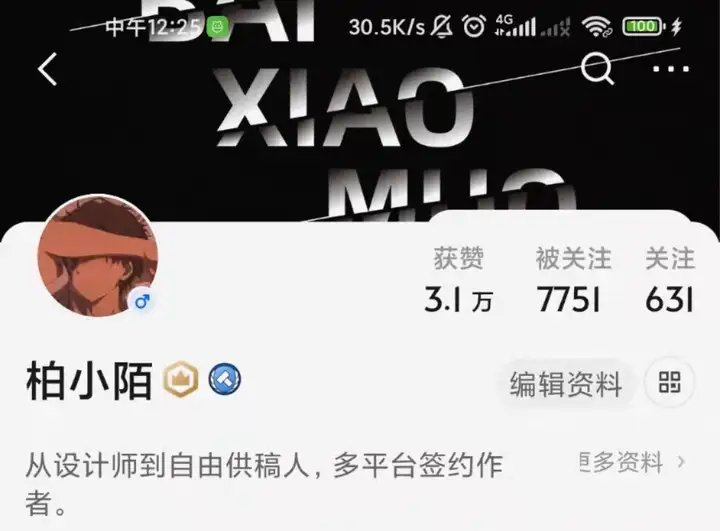Open the 关注 following list
Image resolution: width=720 pixels, height=531 pixels.
tap(669, 280)
